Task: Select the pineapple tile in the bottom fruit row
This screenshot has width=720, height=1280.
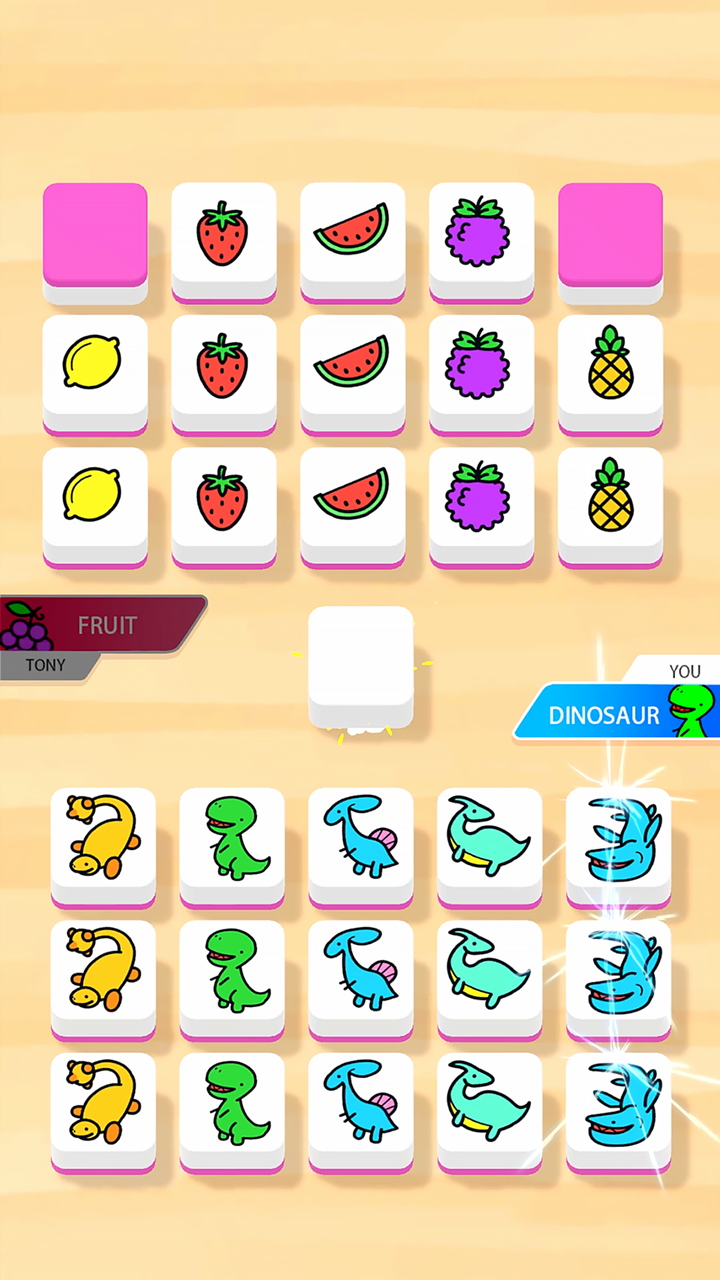Action: coord(610,505)
